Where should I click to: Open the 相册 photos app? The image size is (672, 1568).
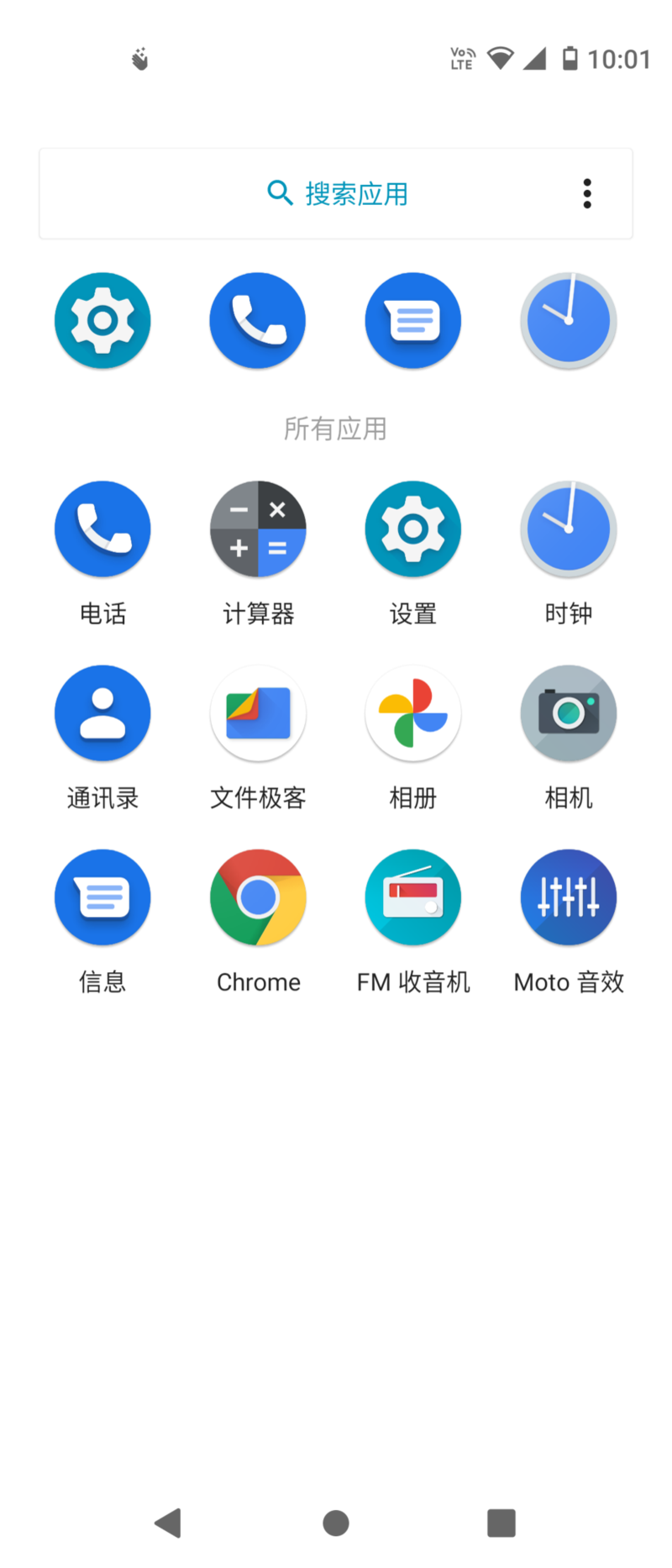pyautogui.click(x=413, y=713)
